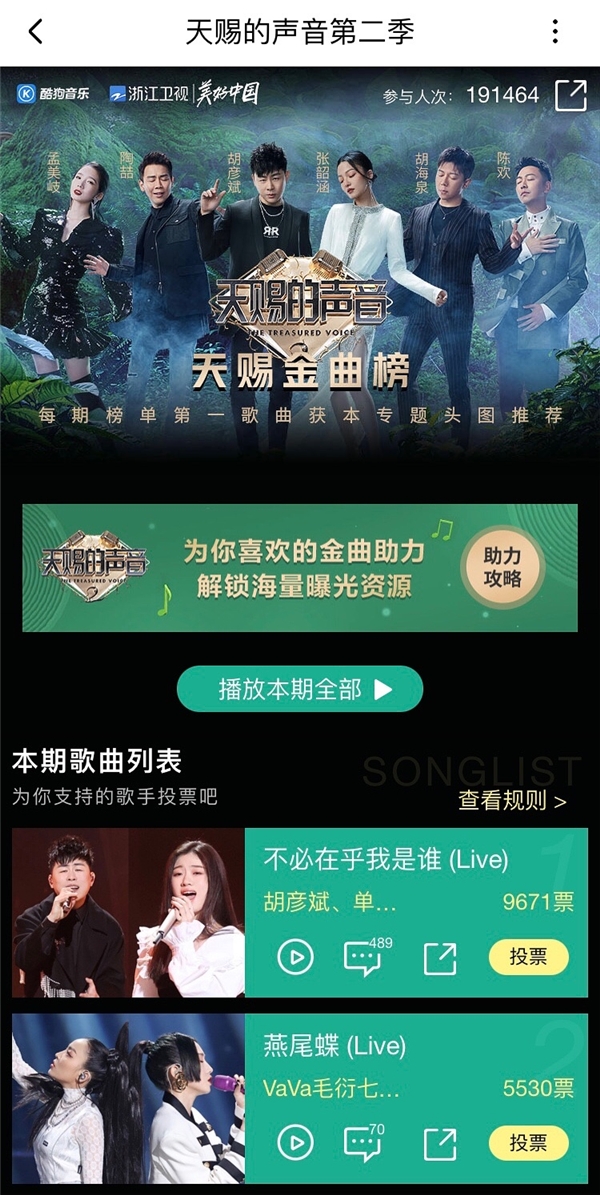Cast a 投票 vote for 燕尾蝶 (Live)
This screenshot has width=600, height=1195.
[528, 1142]
